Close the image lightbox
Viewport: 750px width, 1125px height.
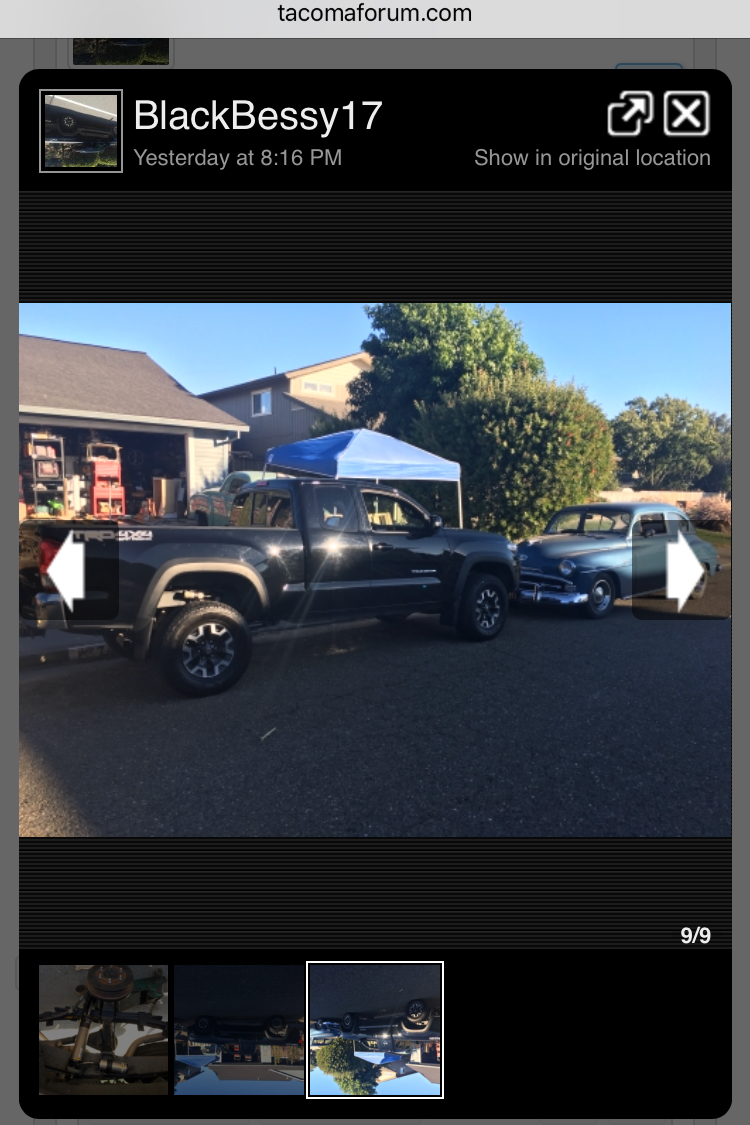click(x=686, y=114)
